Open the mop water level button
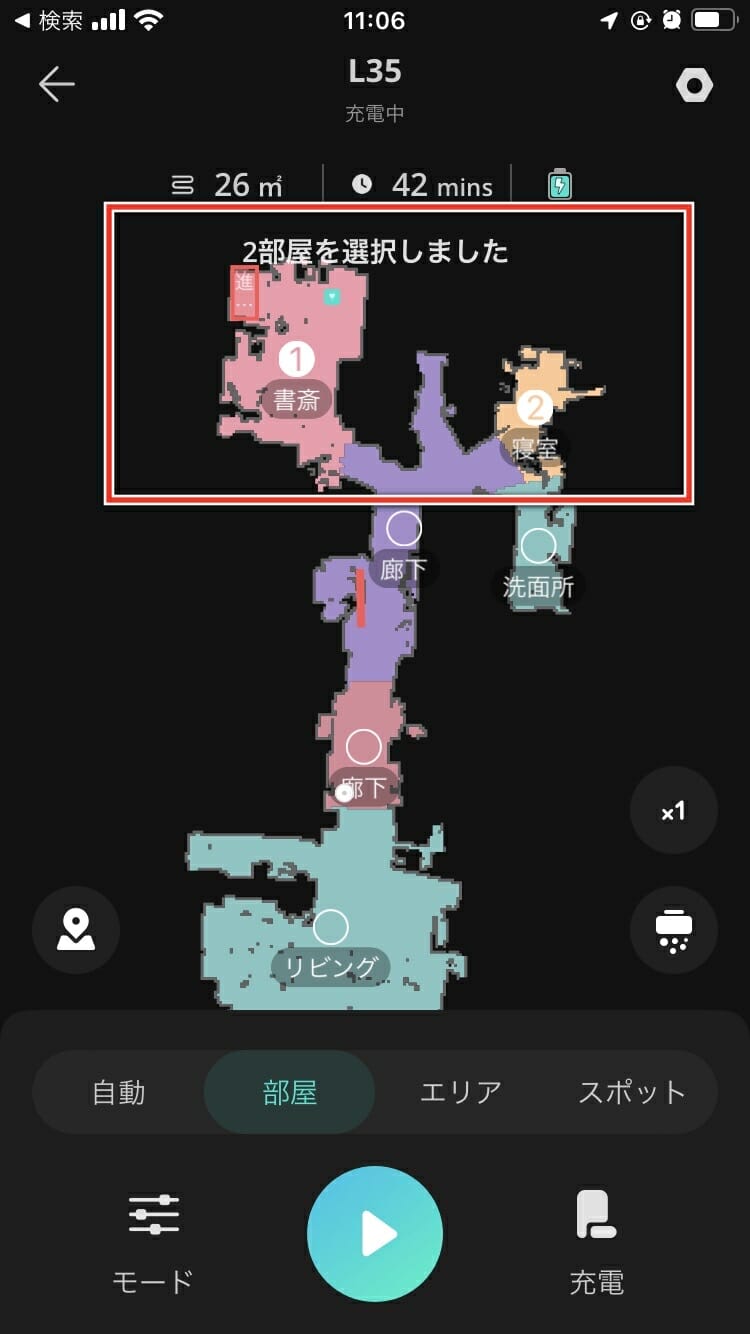The image size is (750, 1334). tap(673, 931)
